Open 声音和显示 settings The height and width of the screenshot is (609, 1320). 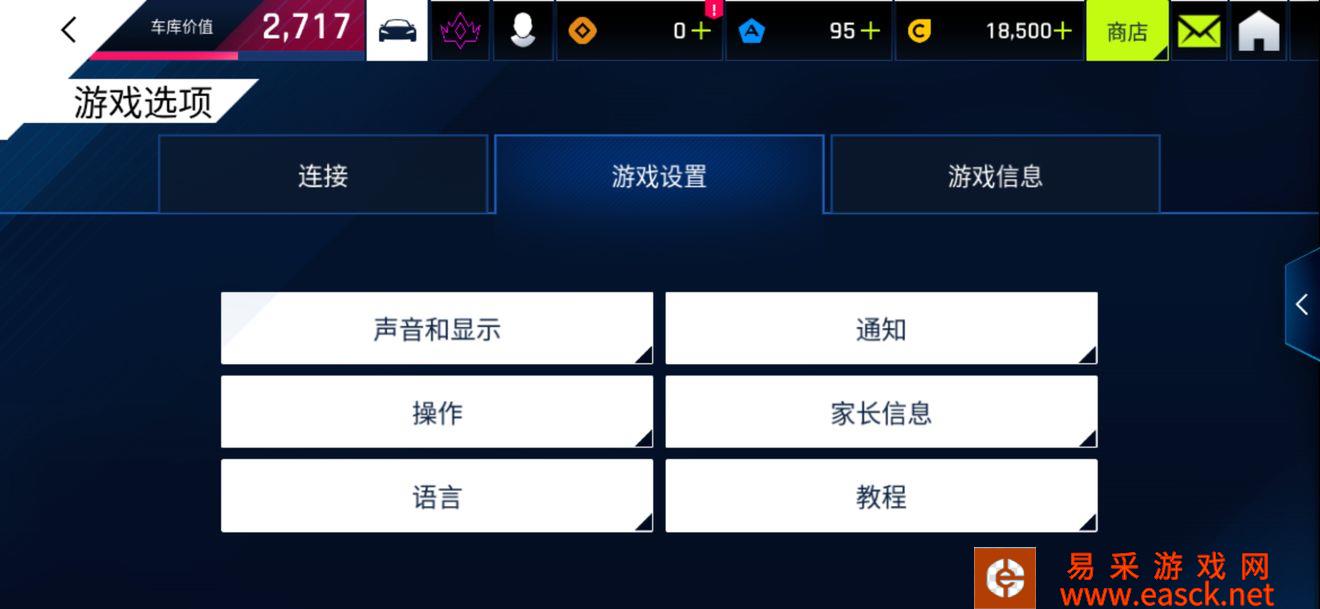click(437, 329)
